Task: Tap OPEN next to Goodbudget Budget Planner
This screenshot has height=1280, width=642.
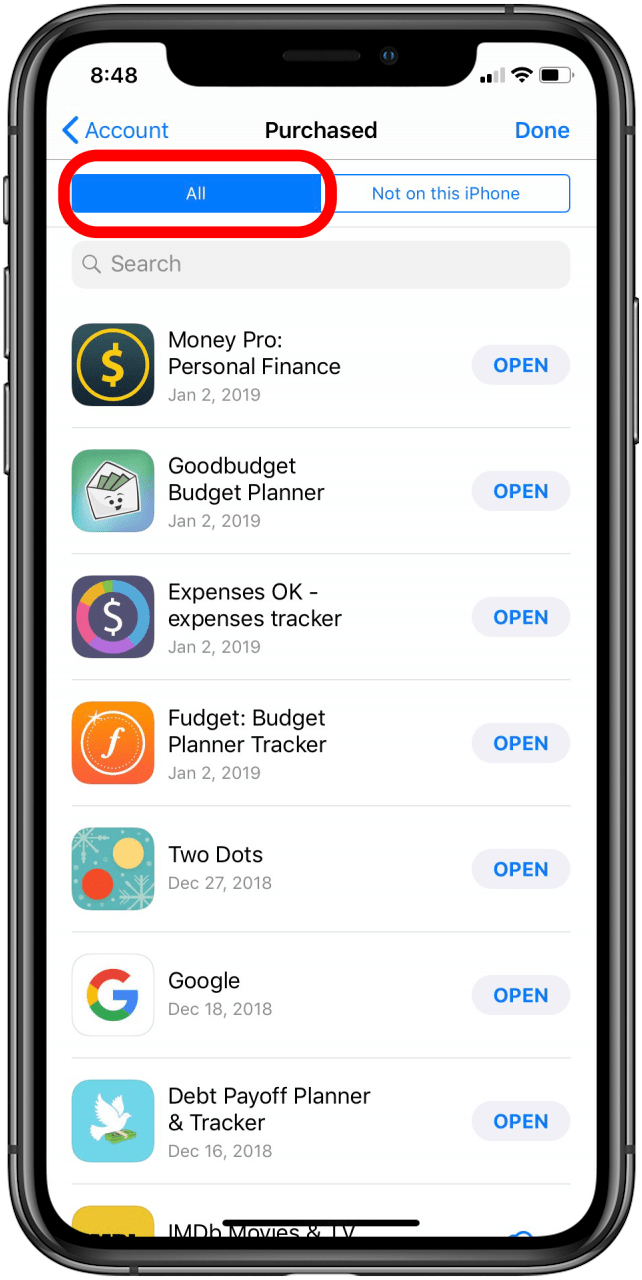Action: click(x=520, y=492)
